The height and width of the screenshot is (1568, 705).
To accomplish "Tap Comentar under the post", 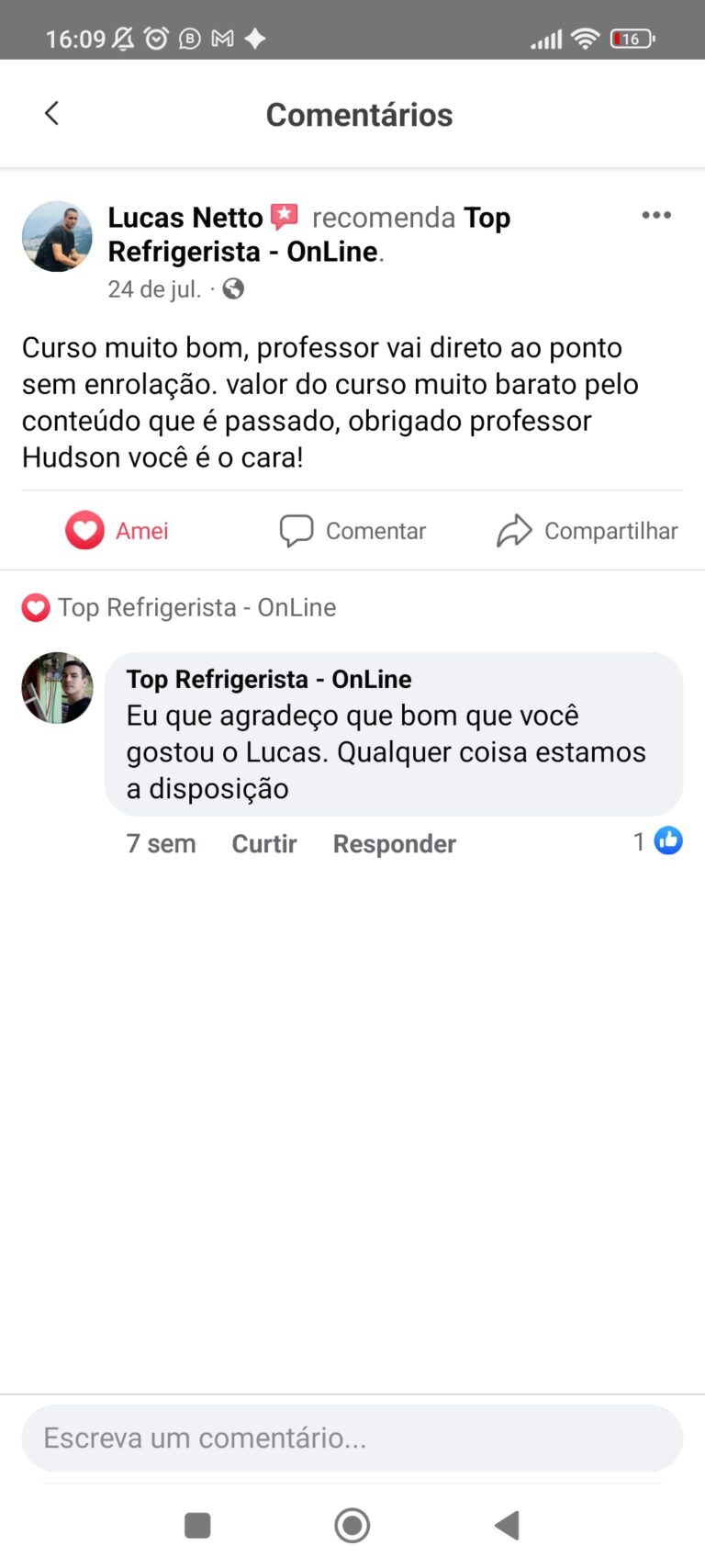I will [x=353, y=531].
